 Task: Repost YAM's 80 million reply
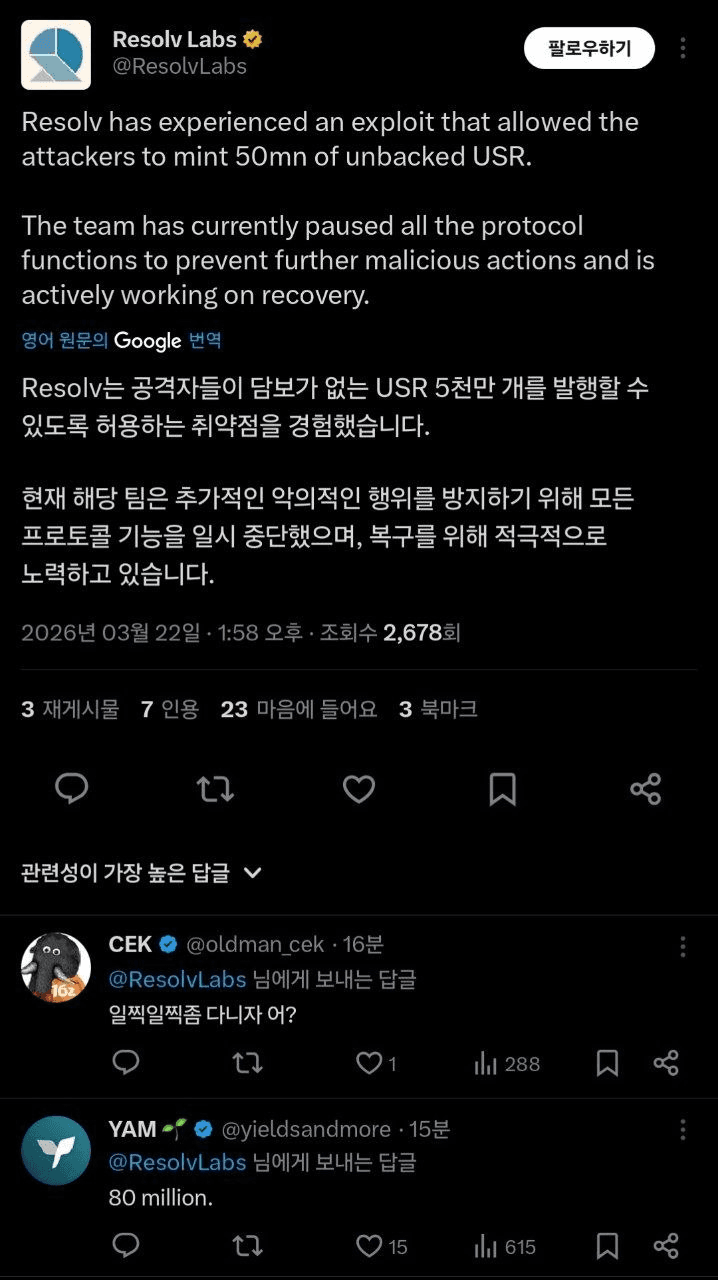click(248, 1246)
